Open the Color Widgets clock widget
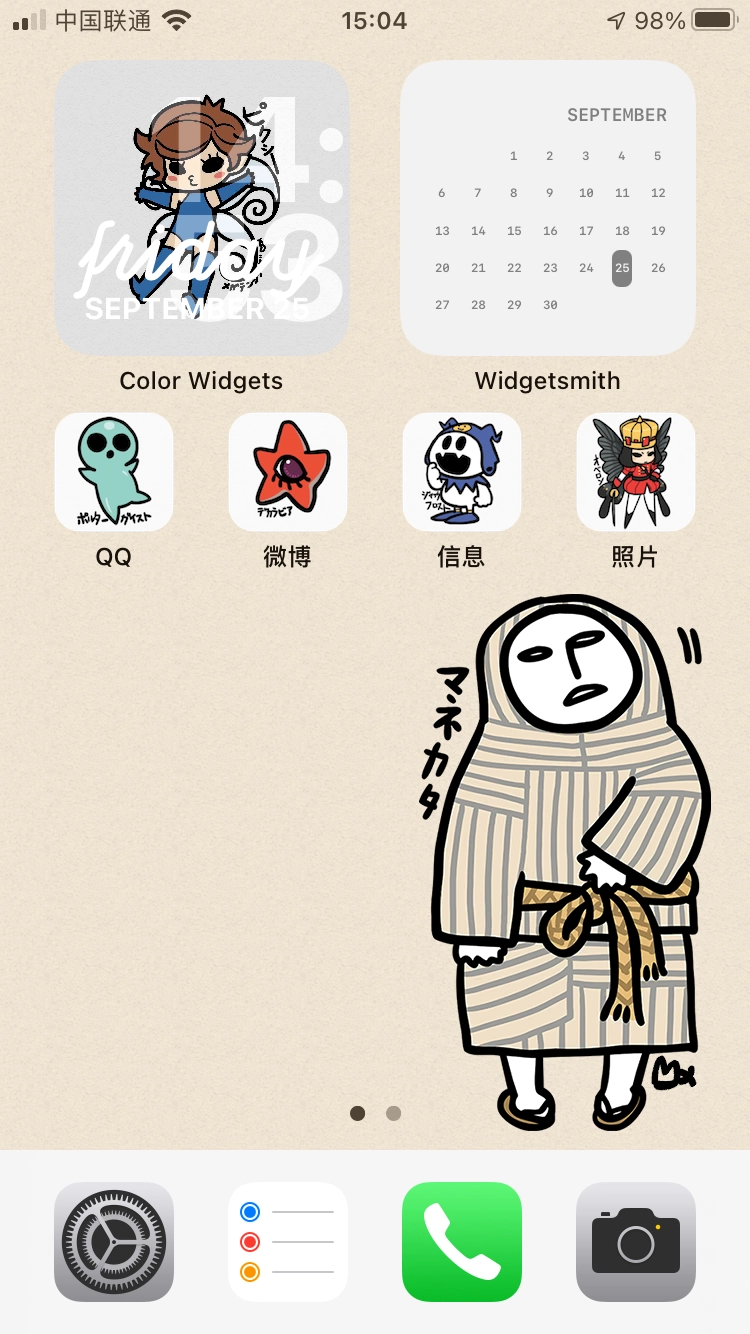 [x=201, y=208]
